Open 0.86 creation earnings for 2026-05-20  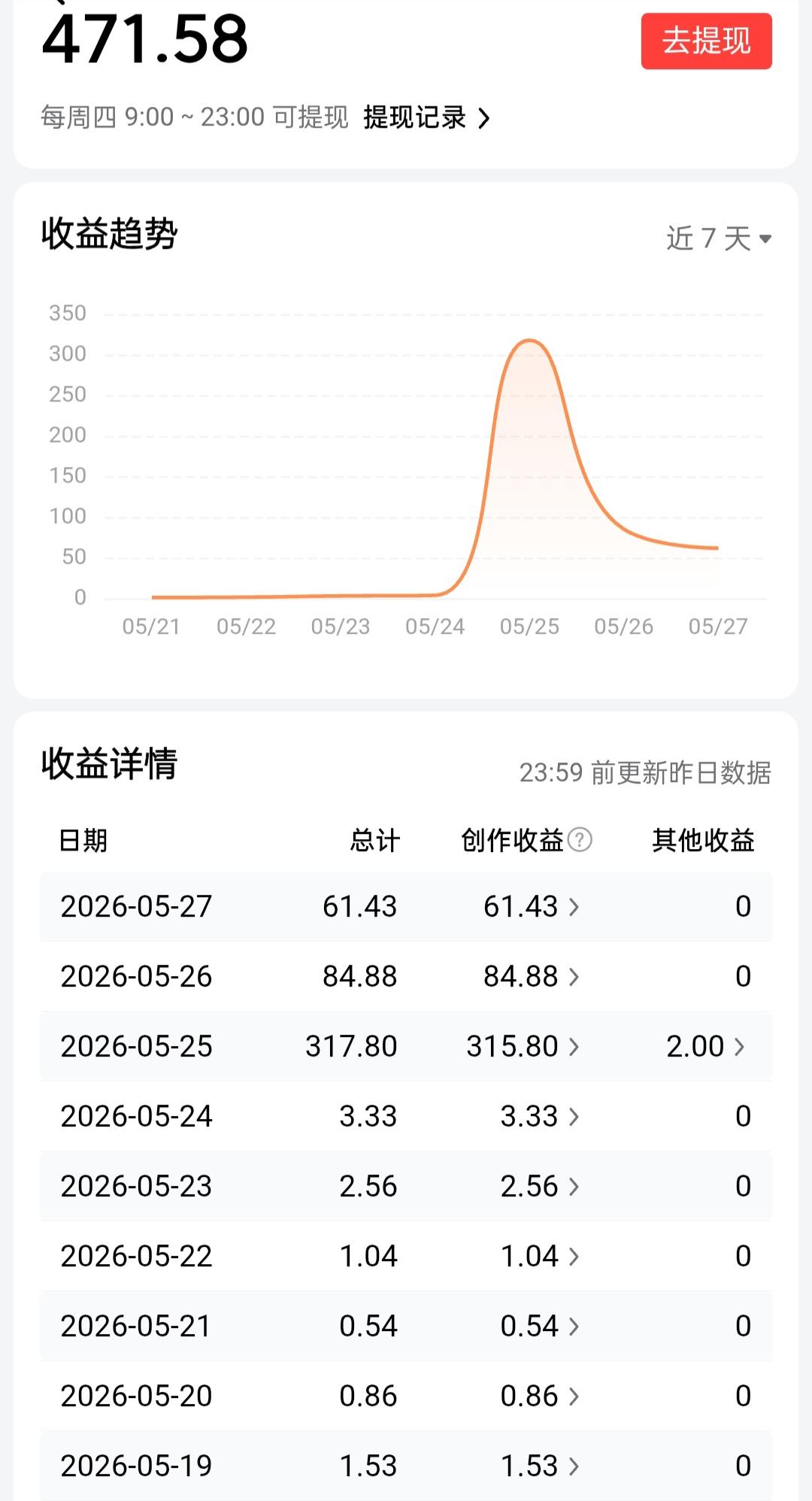(540, 1396)
